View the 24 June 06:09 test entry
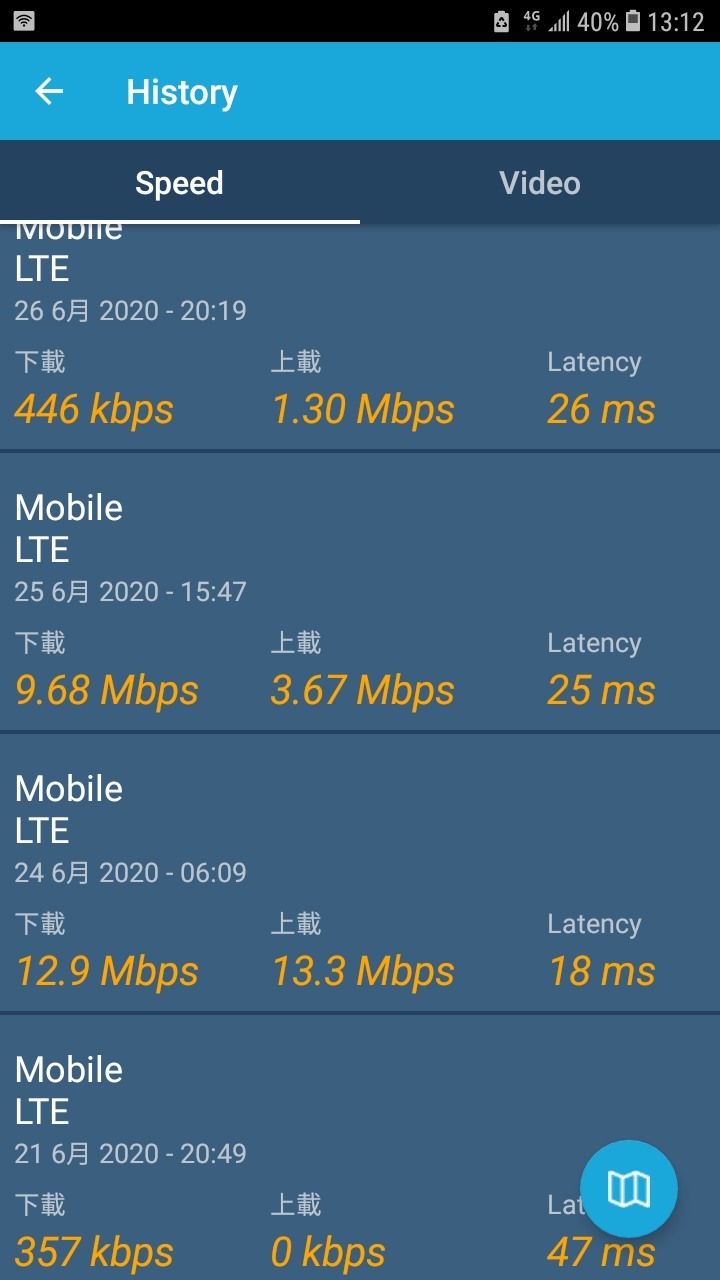Screen dimensions: 720x1280 tap(360, 873)
